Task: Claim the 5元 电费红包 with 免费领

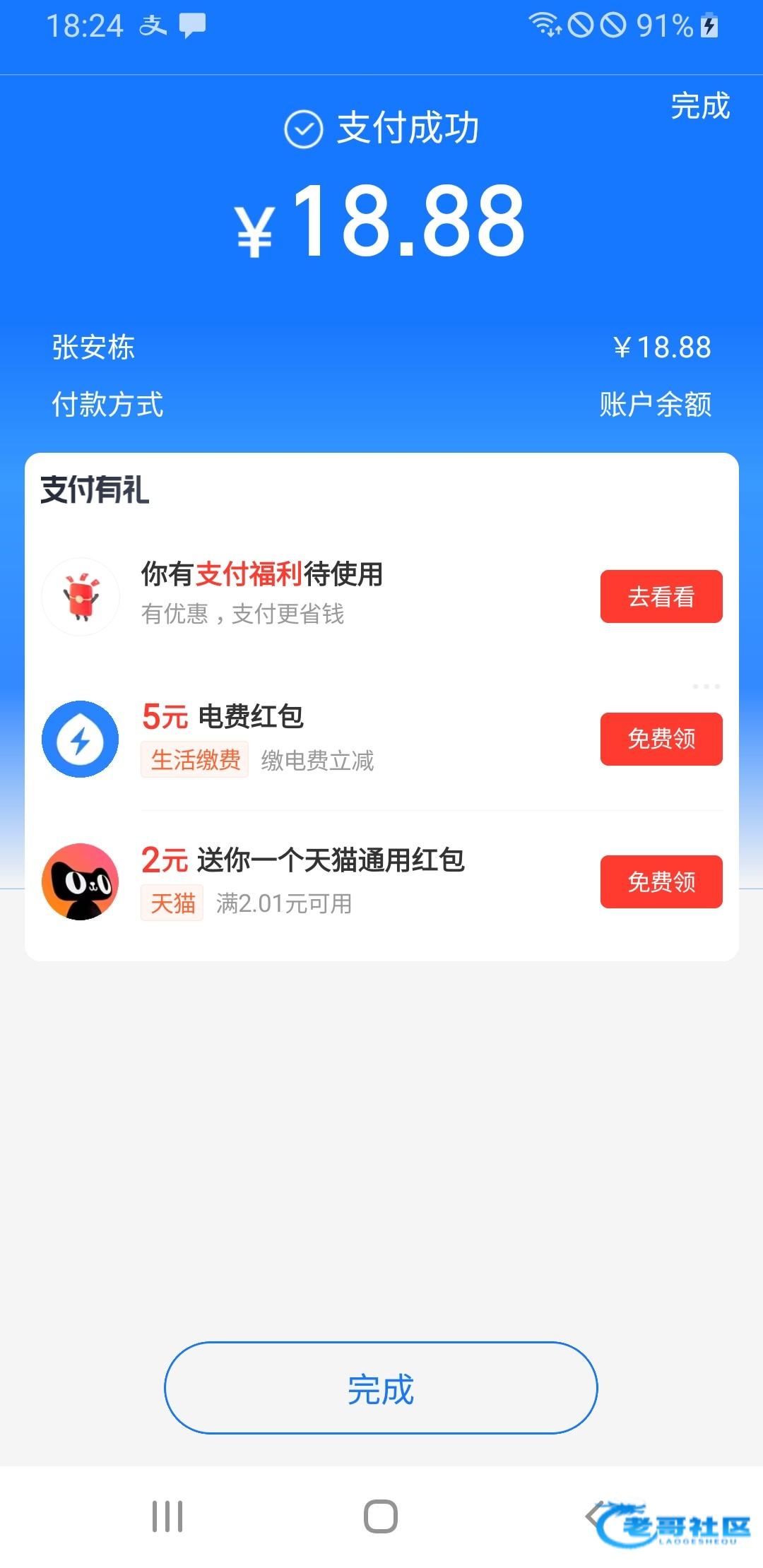Action: coord(661,739)
